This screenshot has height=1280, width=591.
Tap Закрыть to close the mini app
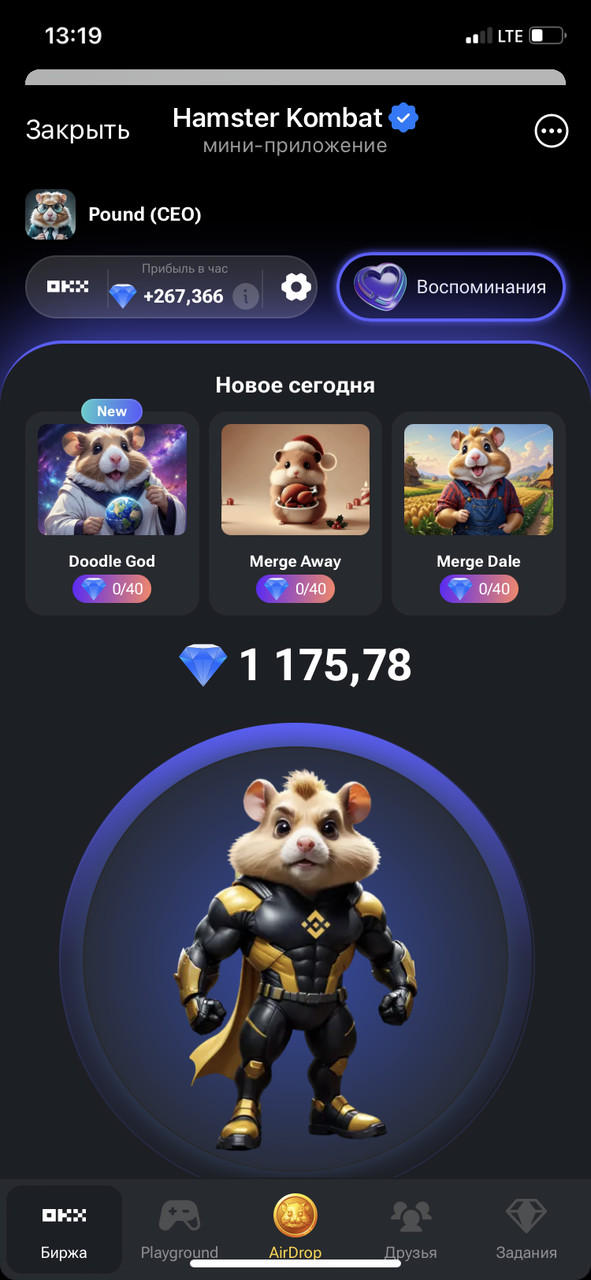[78, 130]
